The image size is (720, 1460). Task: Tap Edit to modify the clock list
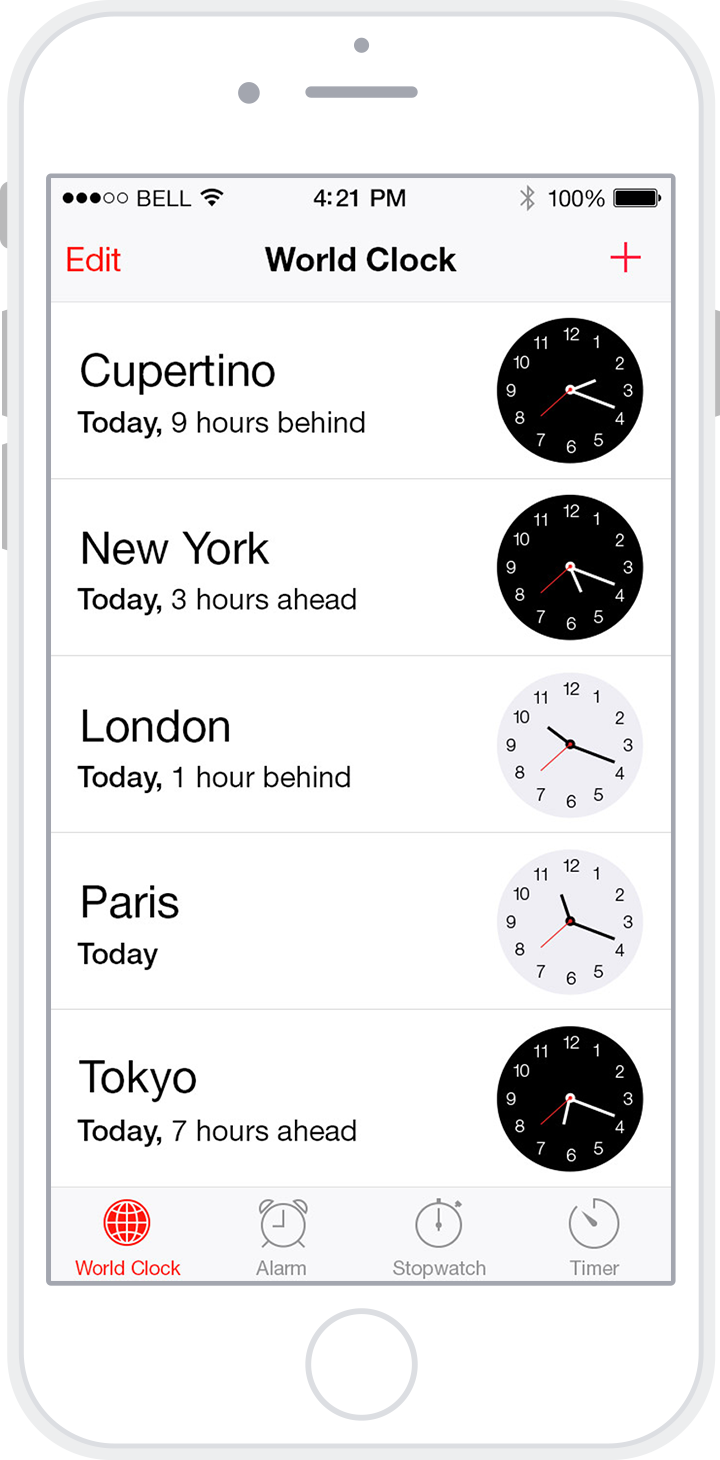coord(93,260)
